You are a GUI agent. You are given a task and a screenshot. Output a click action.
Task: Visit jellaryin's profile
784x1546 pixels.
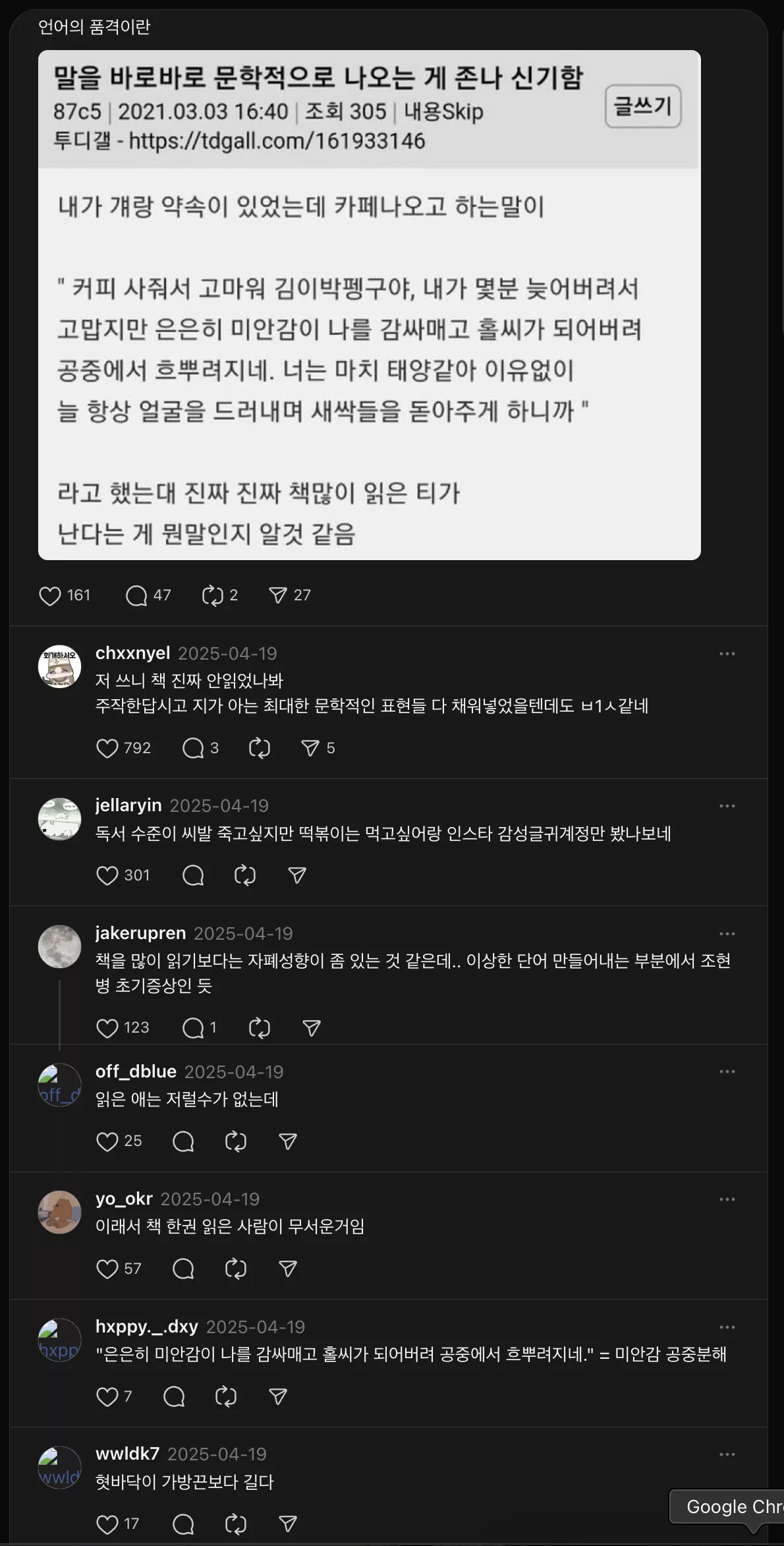point(128,805)
